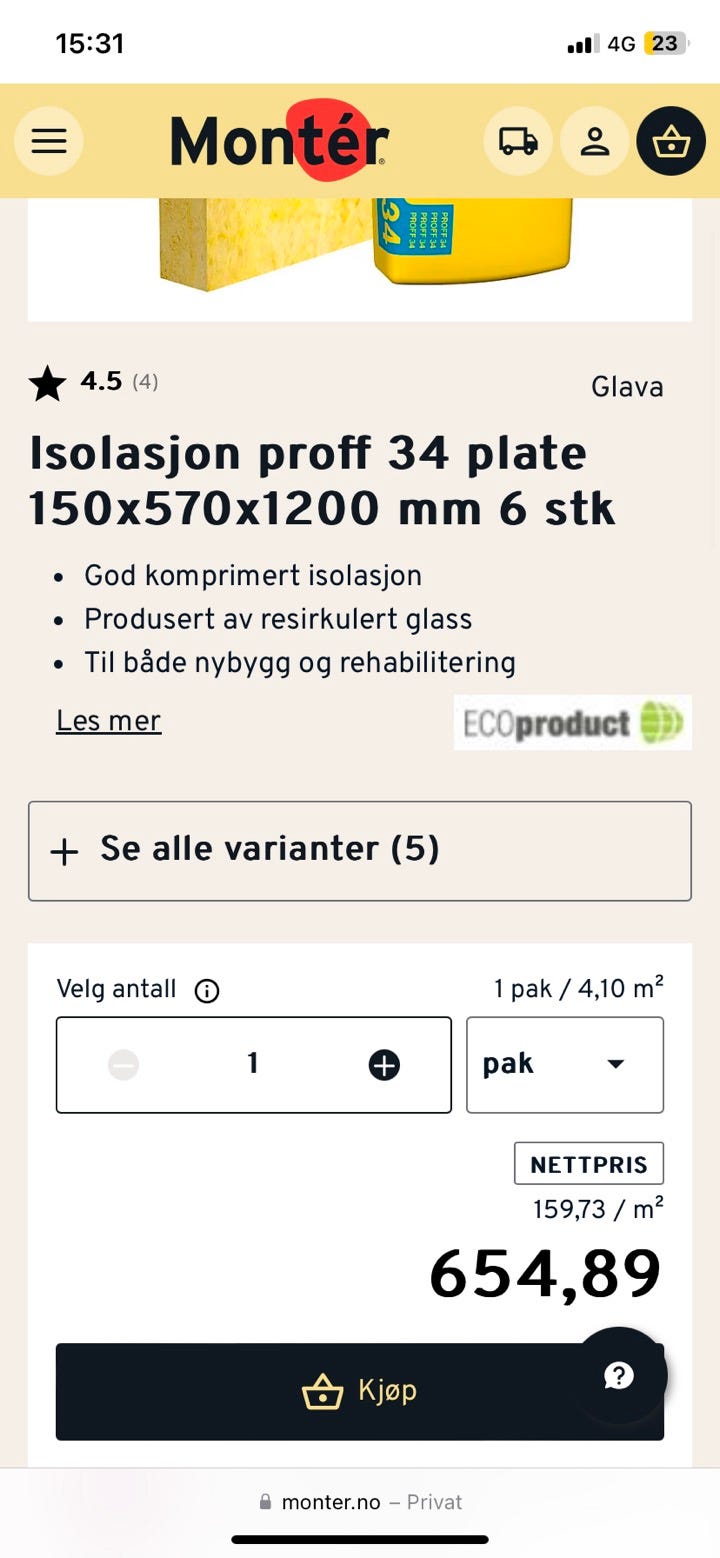Open the chat help bubble icon
The width and height of the screenshot is (720, 1558).
click(x=619, y=1375)
